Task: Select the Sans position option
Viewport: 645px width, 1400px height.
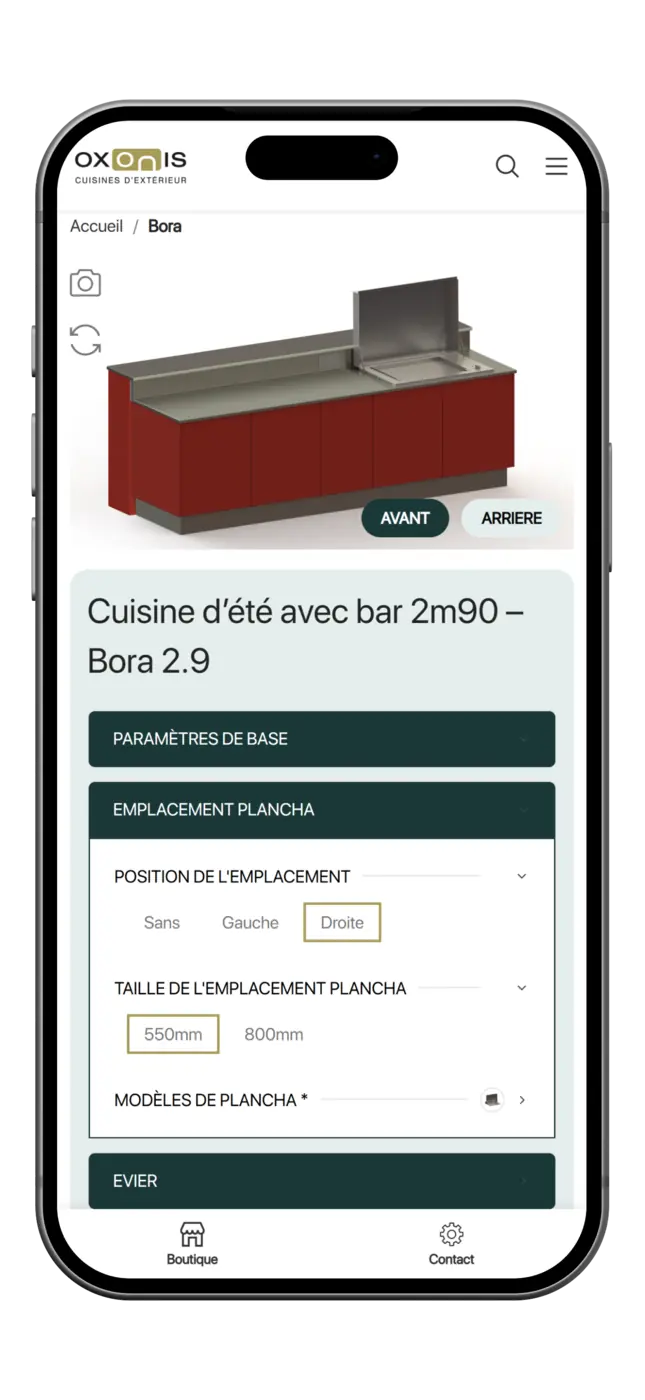Action: click(162, 923)
